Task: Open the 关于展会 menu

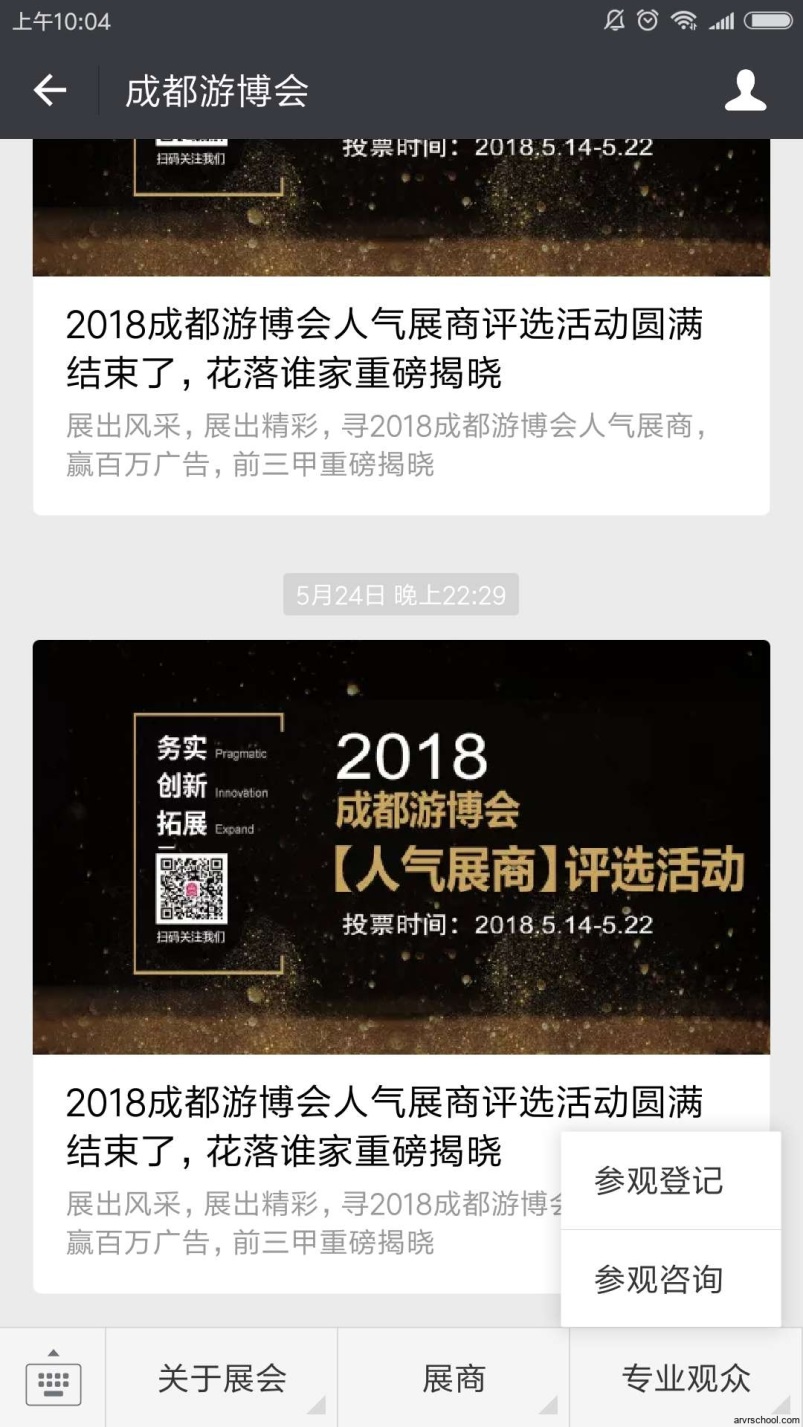Action: coord(221,1378)
